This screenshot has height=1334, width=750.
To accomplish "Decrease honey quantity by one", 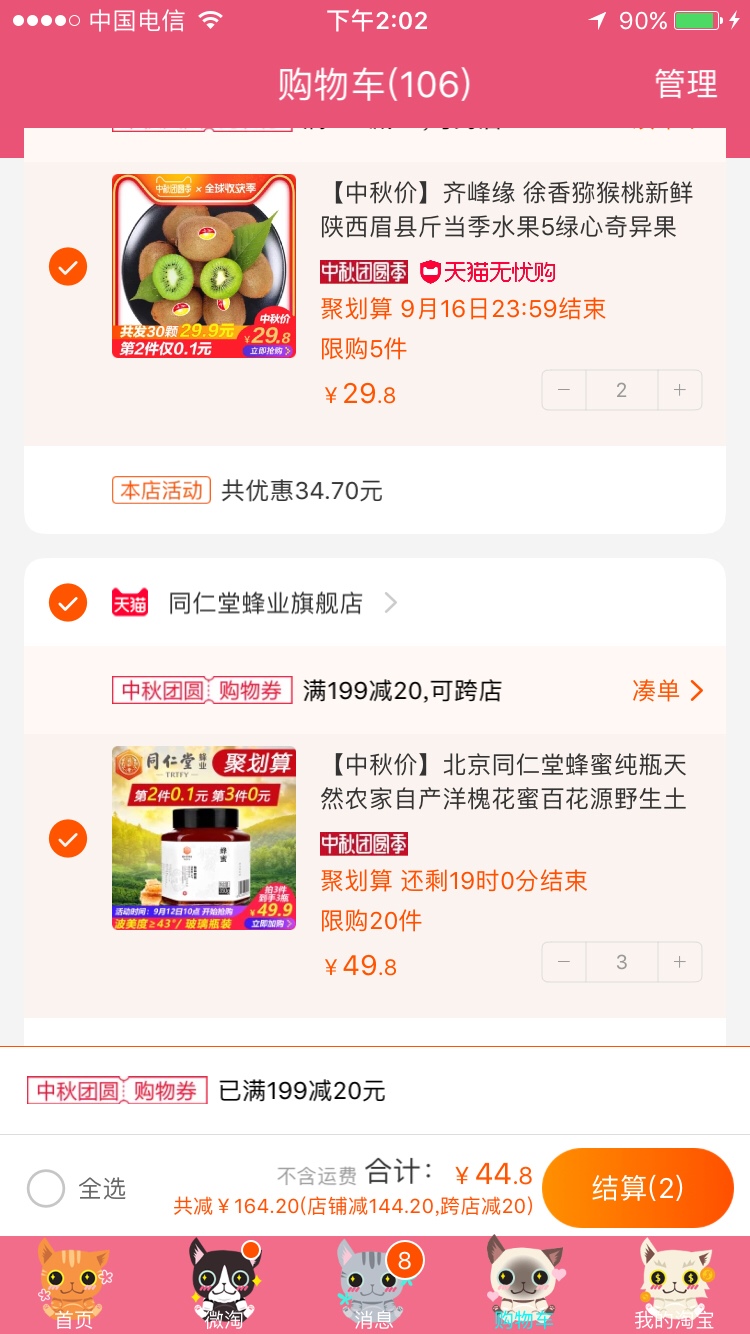I will (x=564, y=962).
